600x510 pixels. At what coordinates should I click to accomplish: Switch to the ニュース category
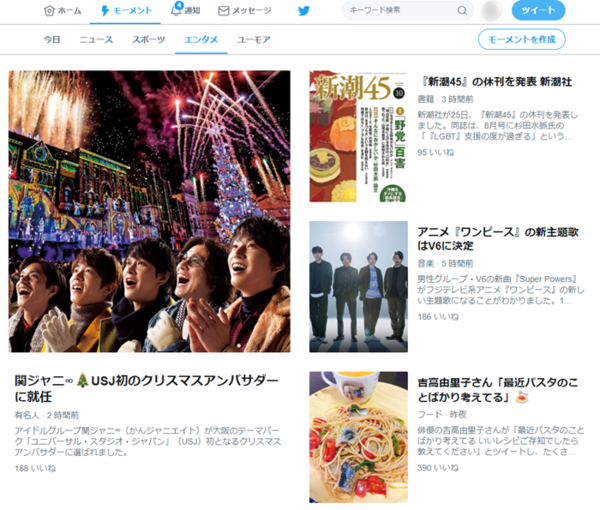click(x=96, y=40)
